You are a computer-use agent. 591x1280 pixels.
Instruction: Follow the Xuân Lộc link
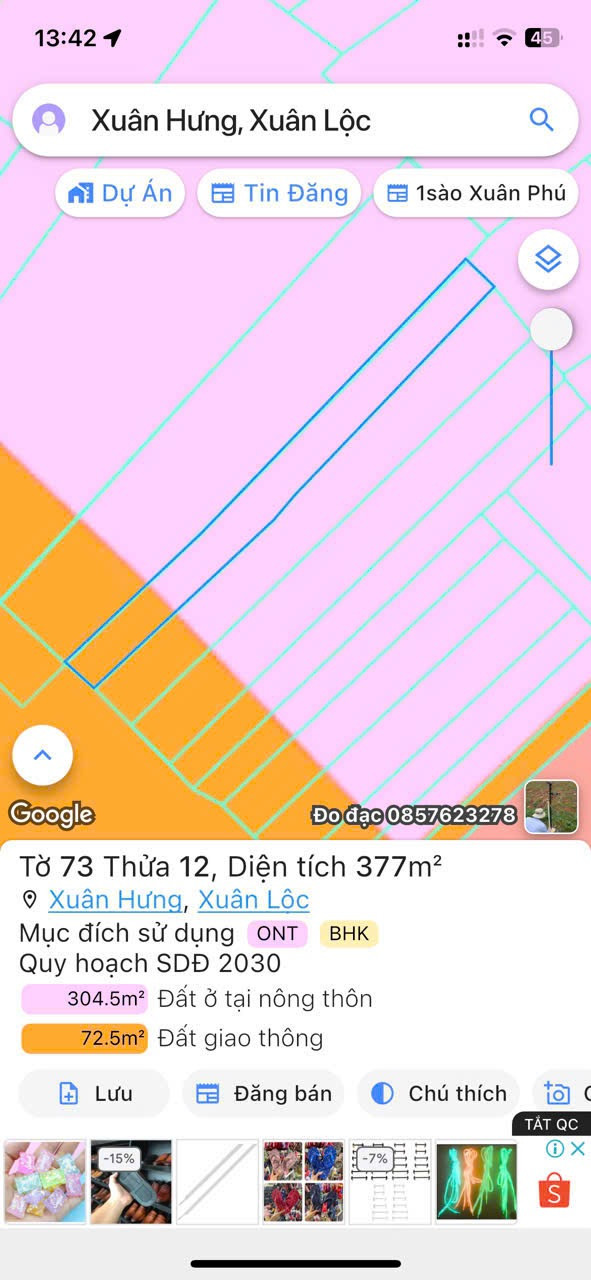click(x=253, y=899)
